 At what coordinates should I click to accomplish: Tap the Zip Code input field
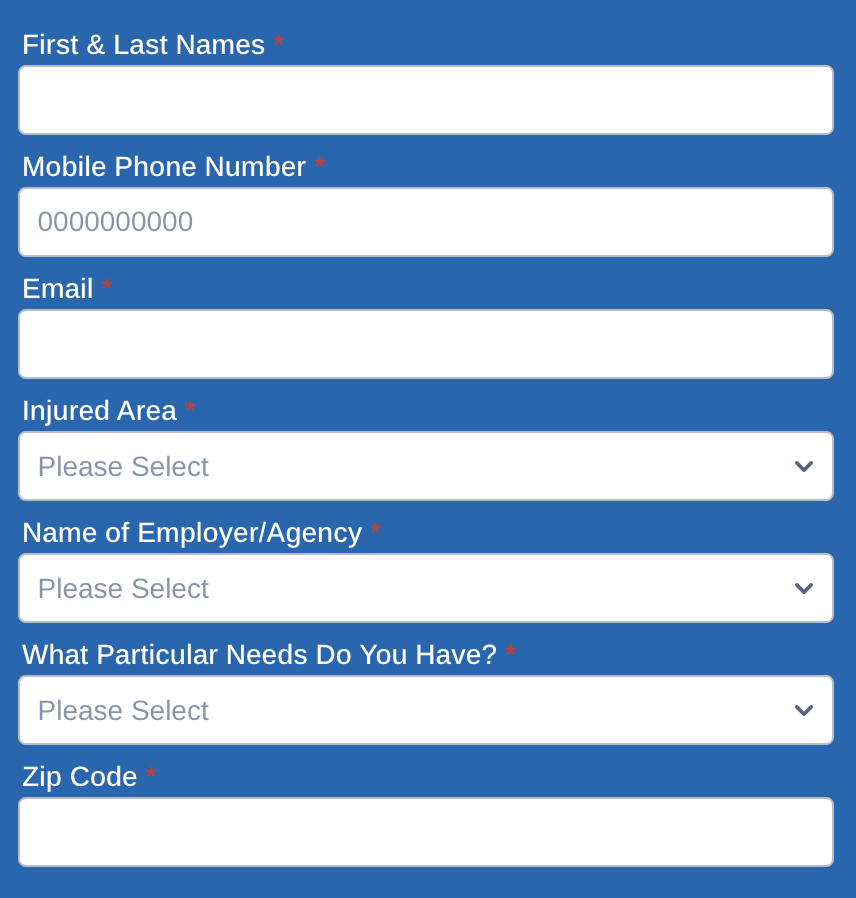coord(426,832)
